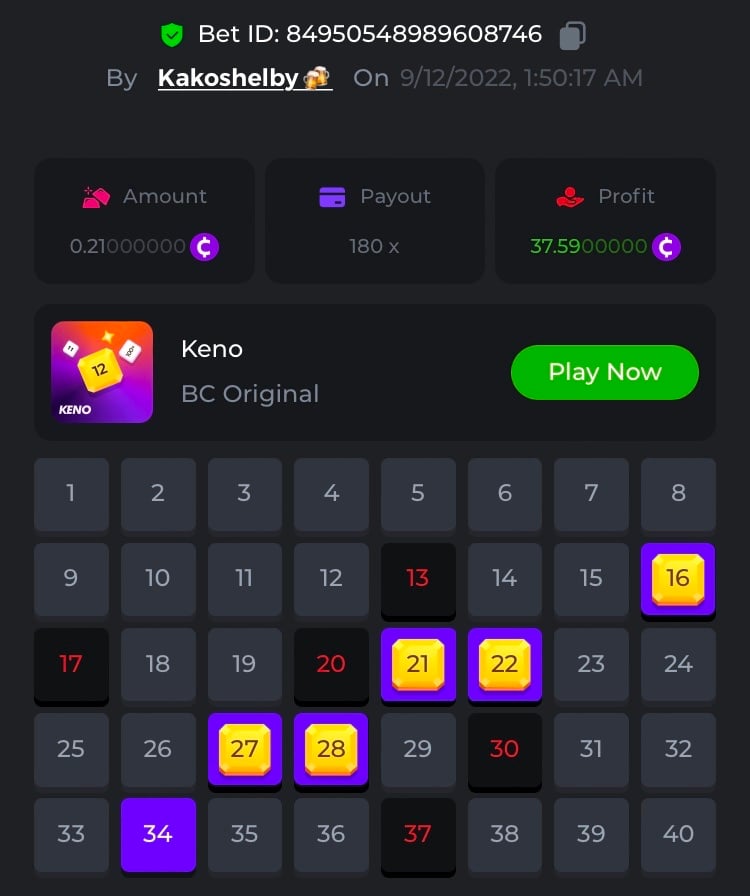
Task: Select the red number 37 tile
Action: 418,834
